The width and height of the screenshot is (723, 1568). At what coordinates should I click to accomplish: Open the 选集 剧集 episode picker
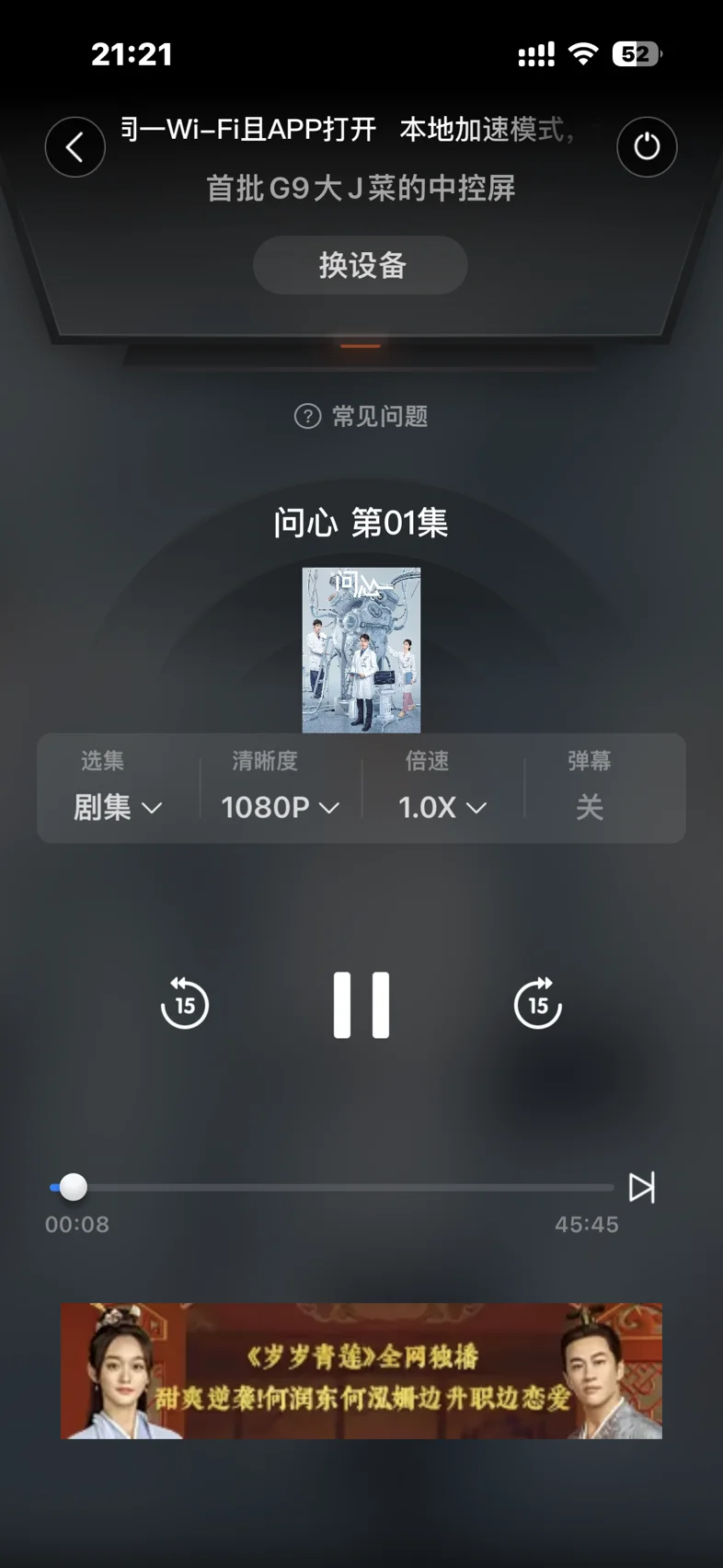(118, 788)
